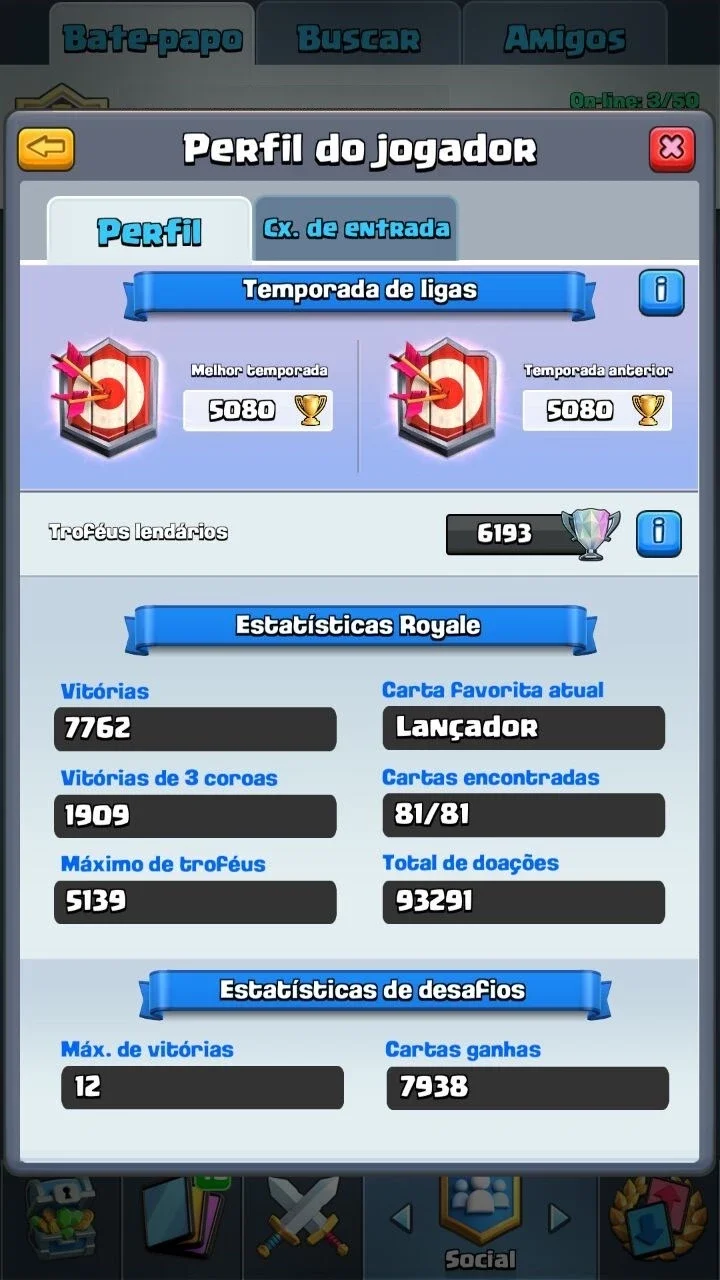Show info about Troféus lendários
This screenshot has width=720, height=1280.
(x=658, y=533)
